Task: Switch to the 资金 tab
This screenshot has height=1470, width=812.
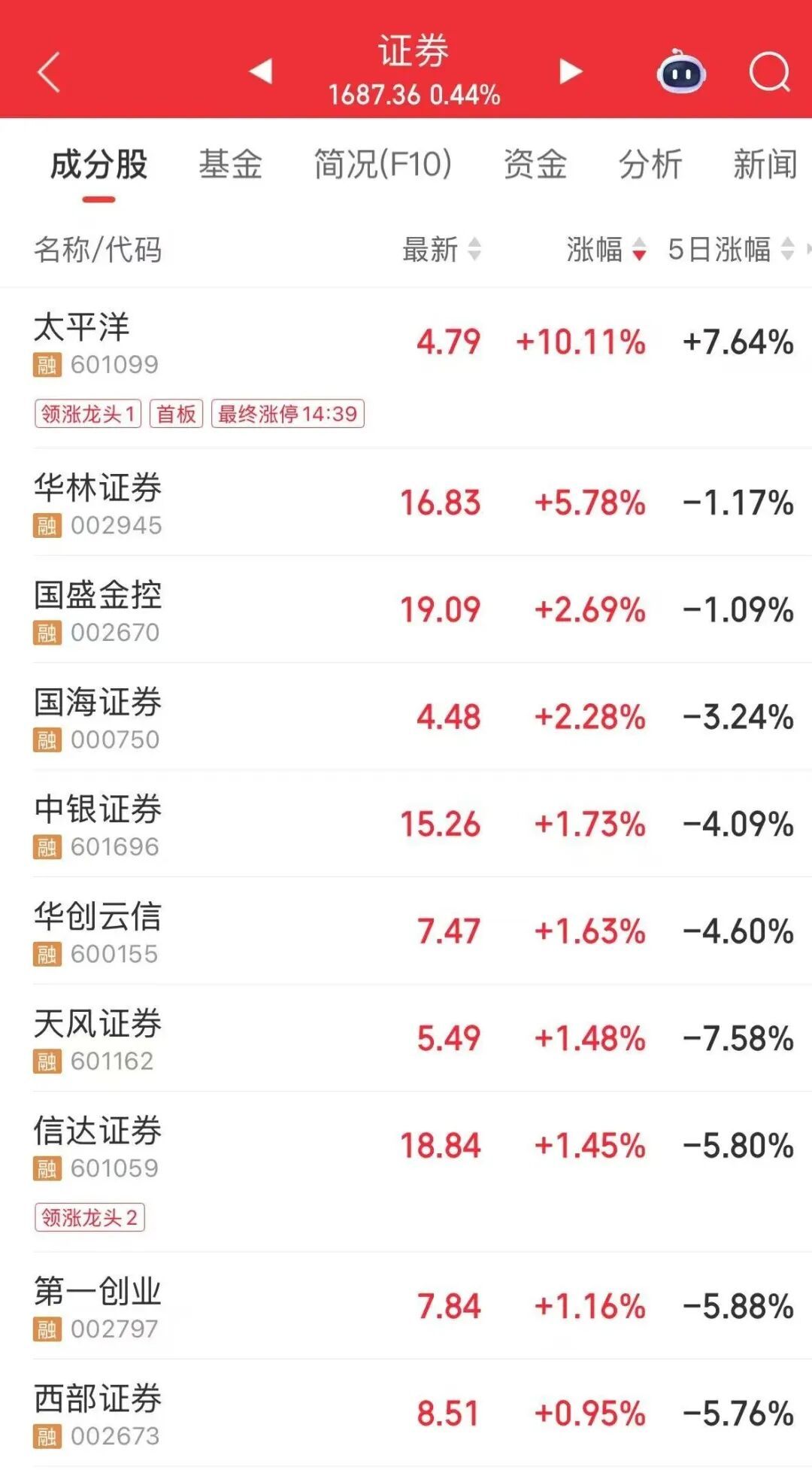Action: pyautogui.click(x=535, y=164)
